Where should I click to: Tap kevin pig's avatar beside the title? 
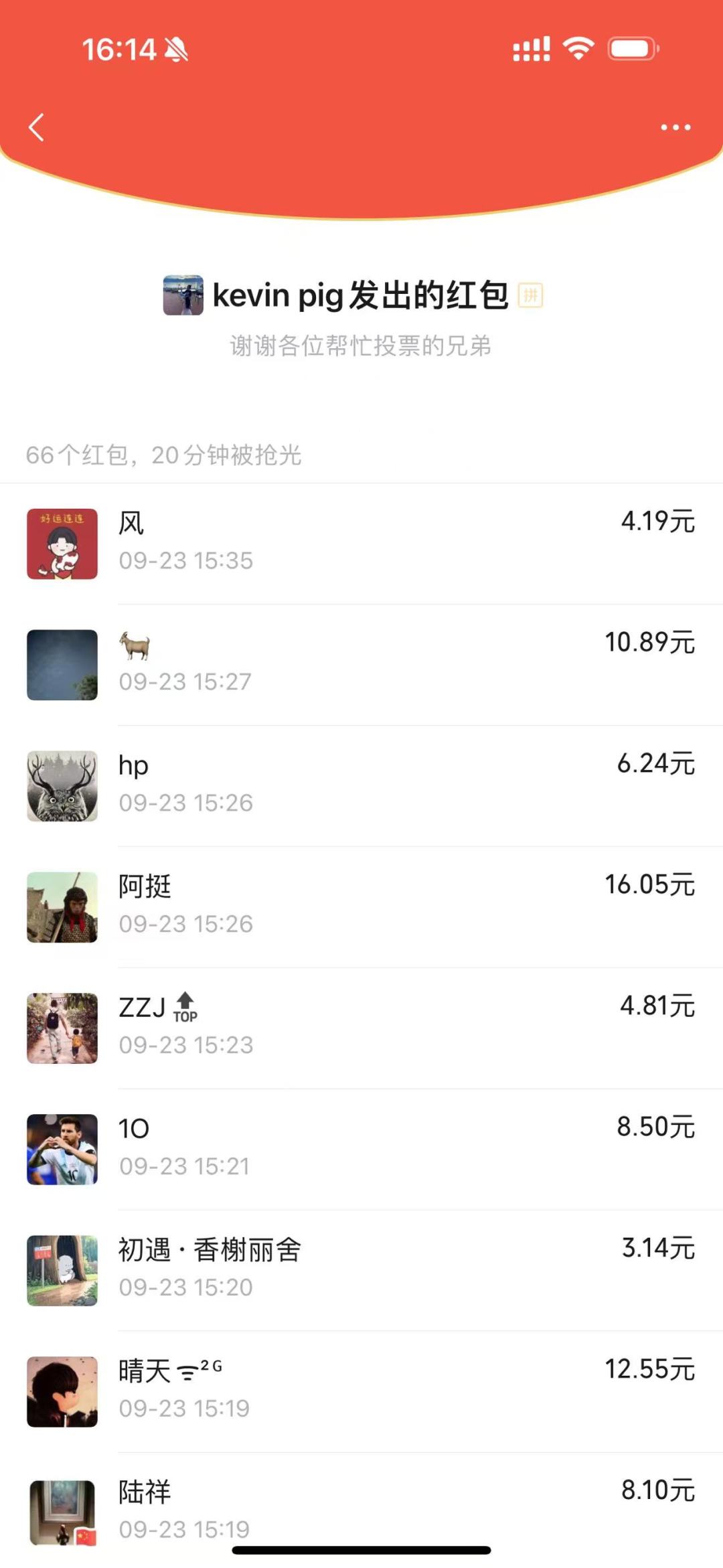[183, 295]
